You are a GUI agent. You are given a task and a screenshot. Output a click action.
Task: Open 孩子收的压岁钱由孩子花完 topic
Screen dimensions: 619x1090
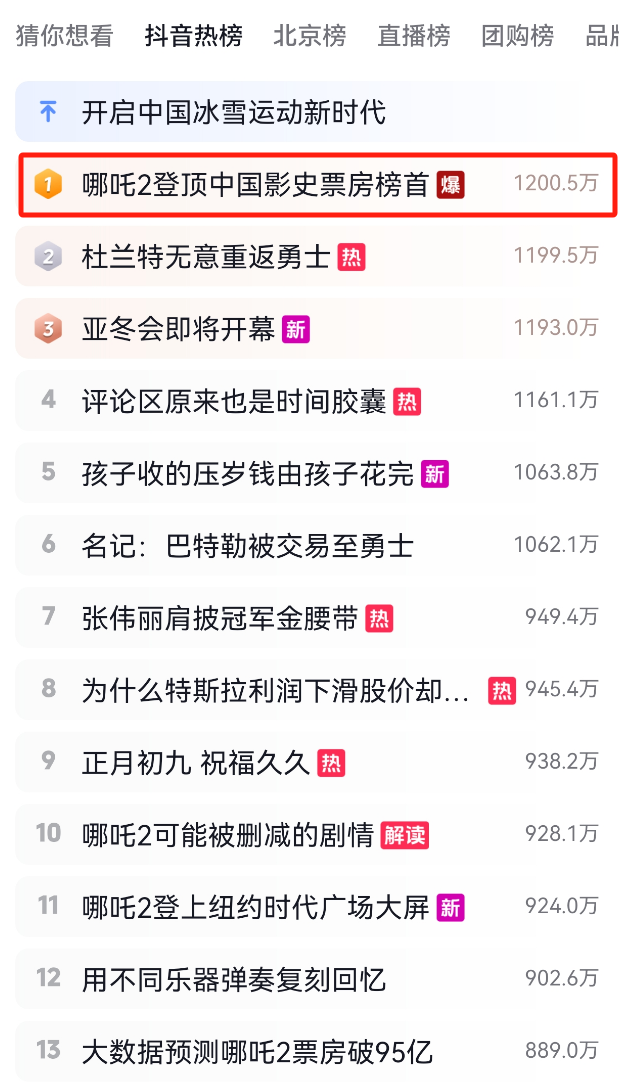click(x=247, y=473)
